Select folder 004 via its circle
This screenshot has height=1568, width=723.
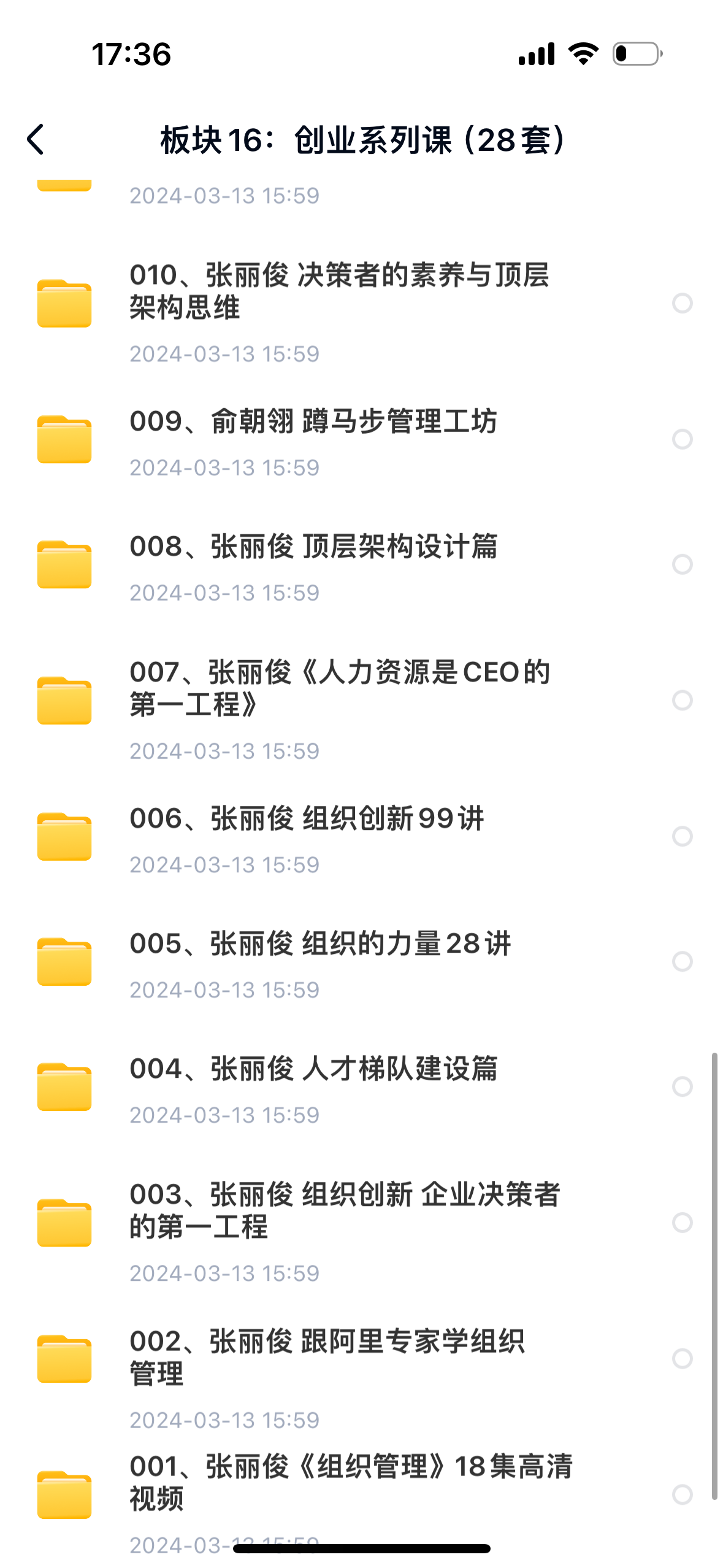pos(682,1087)
